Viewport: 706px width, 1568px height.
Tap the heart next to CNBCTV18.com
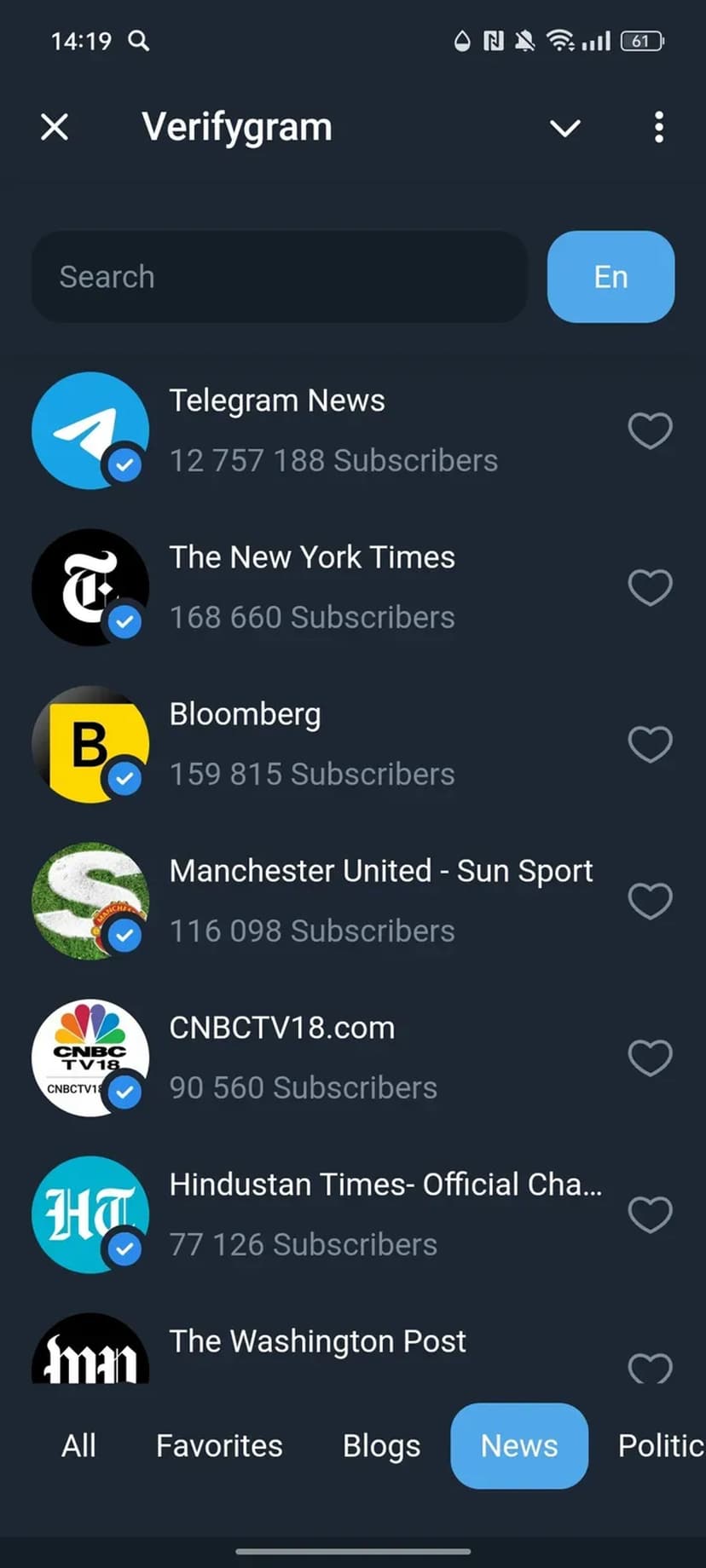click(650, 1058)
